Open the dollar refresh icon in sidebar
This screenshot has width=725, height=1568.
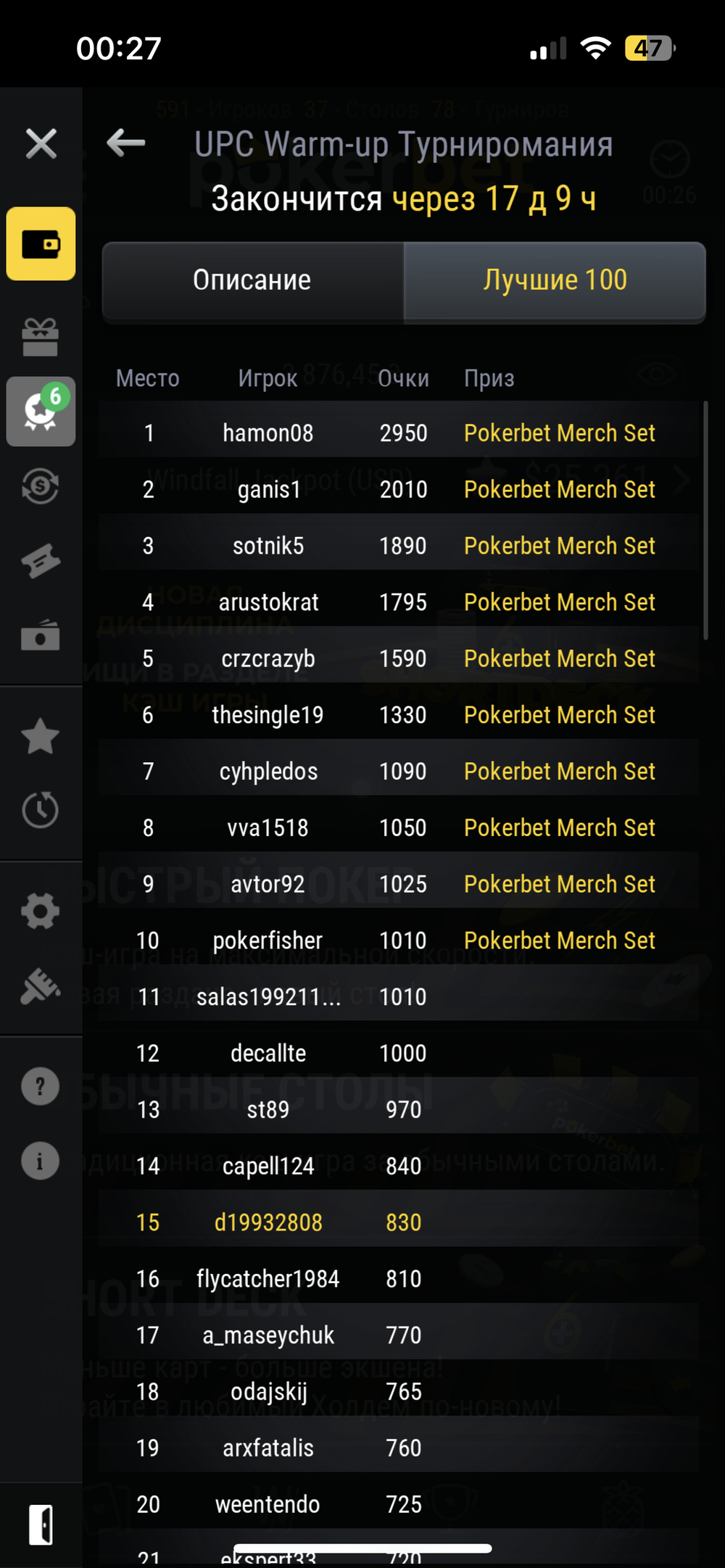tap(41, 486)
